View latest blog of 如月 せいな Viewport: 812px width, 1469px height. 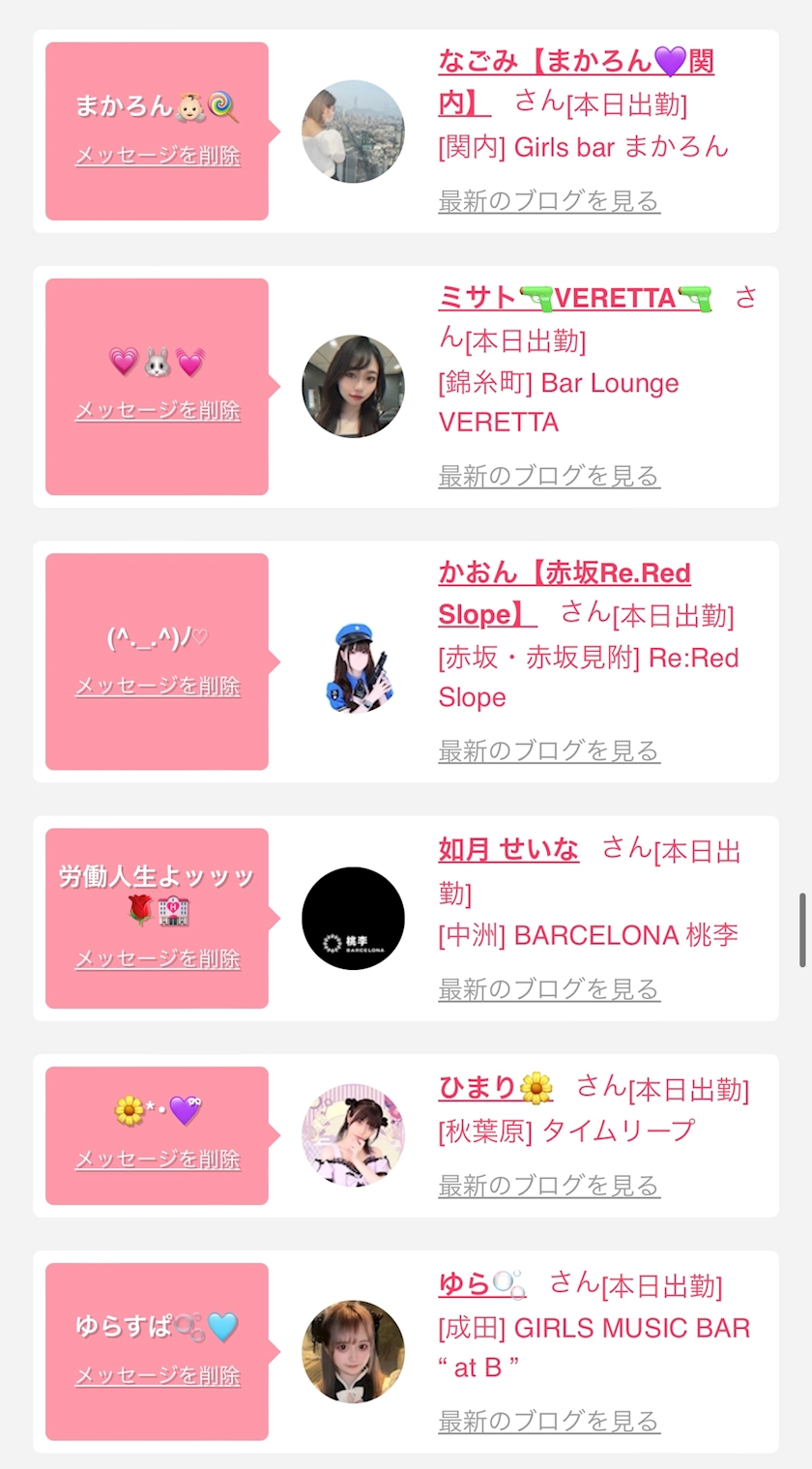click(549, 989)
